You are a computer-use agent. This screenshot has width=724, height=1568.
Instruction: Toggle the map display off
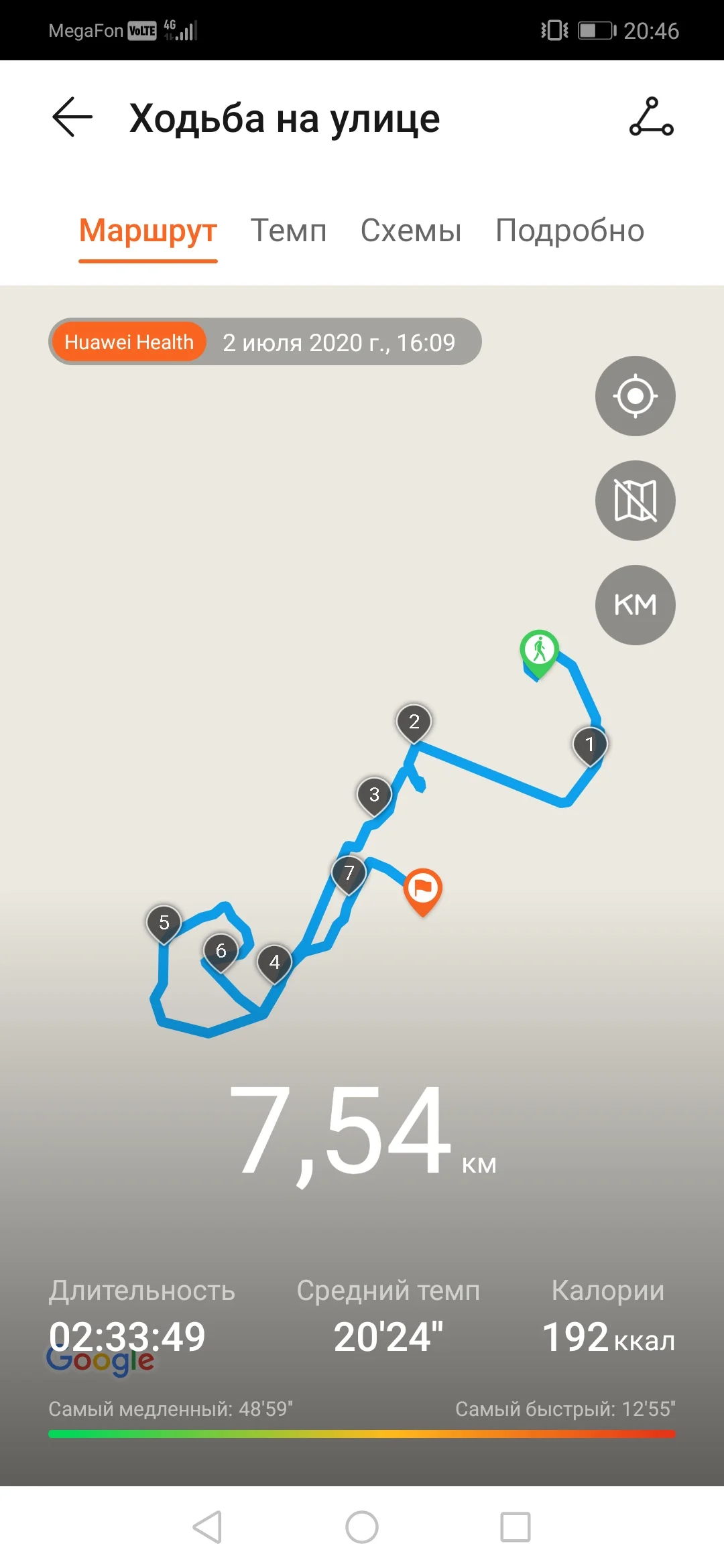pyautogui.click(x=635, y=501)
